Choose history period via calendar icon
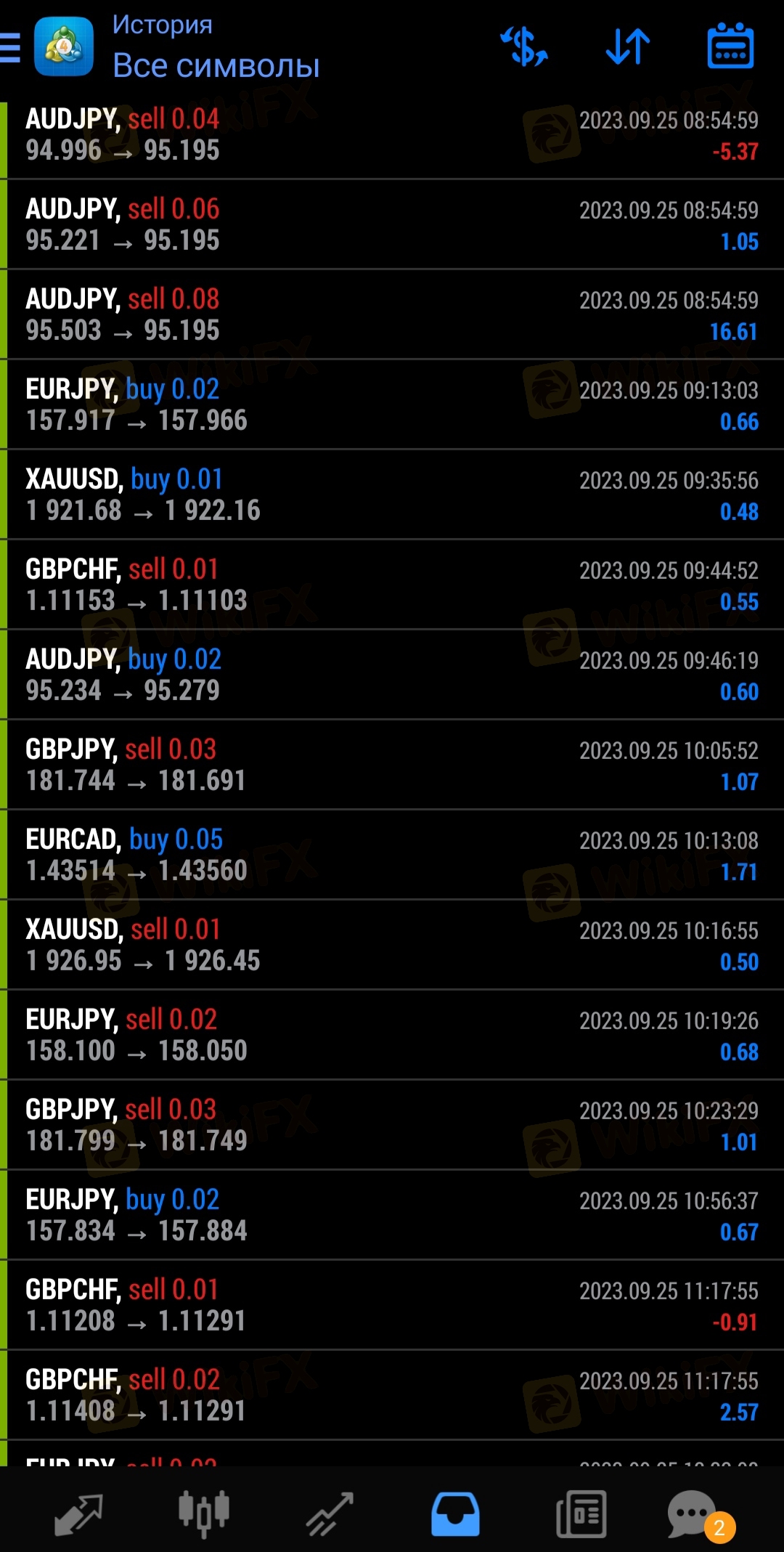The width and height of the screenshot is (784, 1552). [x=730, y=46]
